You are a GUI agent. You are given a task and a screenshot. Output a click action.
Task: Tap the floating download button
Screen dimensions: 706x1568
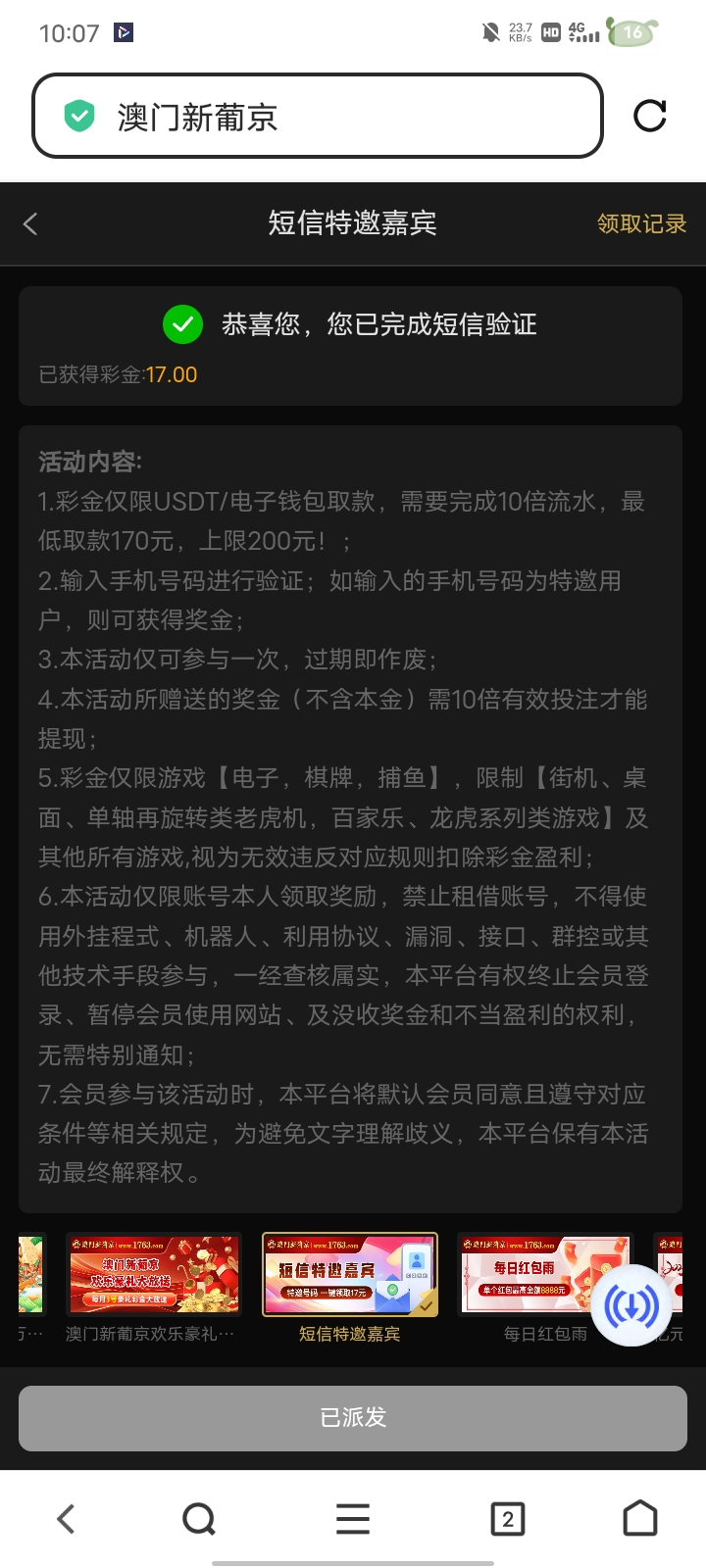click(631, 1304)
